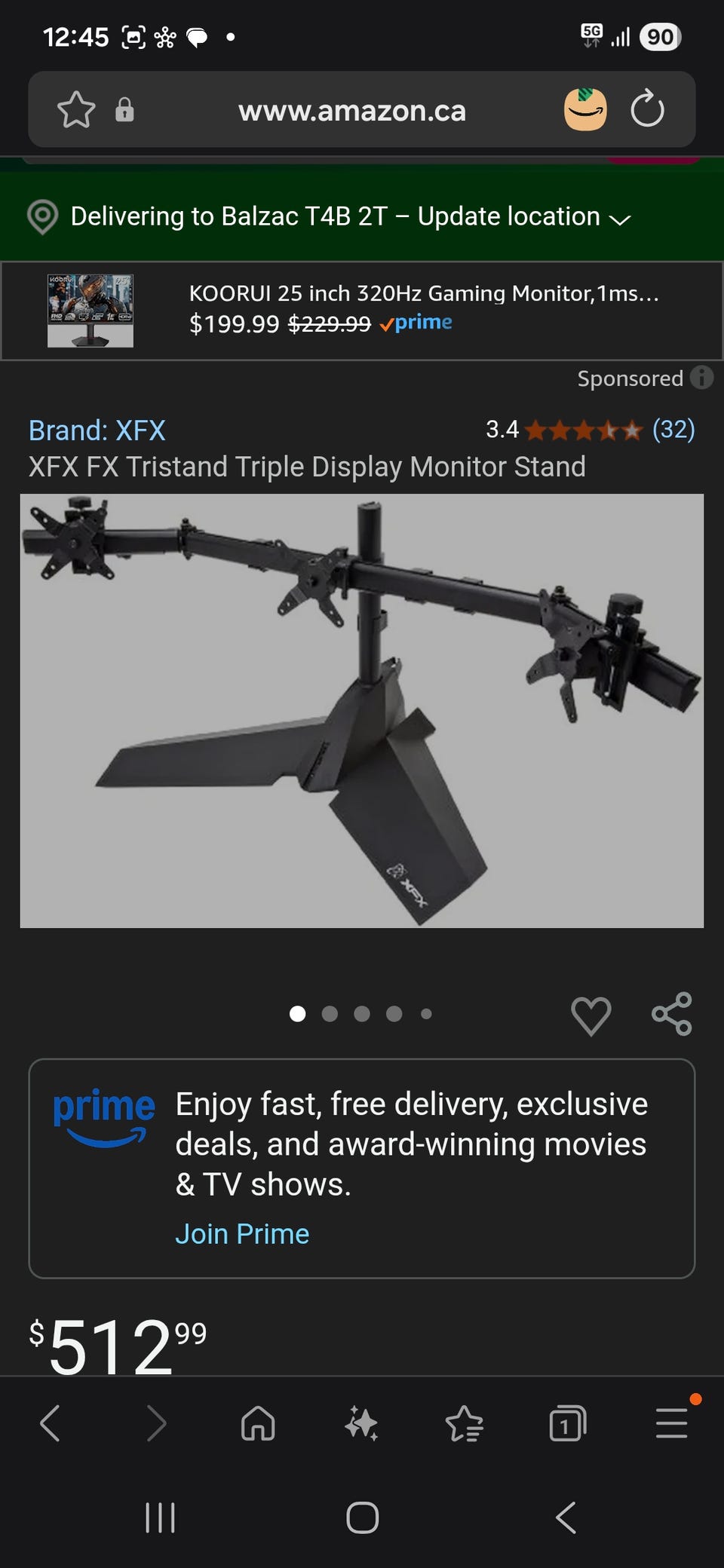Reload the Amazon page
The height and width of the screenshot is (1568, 724).
click(647, 109)
